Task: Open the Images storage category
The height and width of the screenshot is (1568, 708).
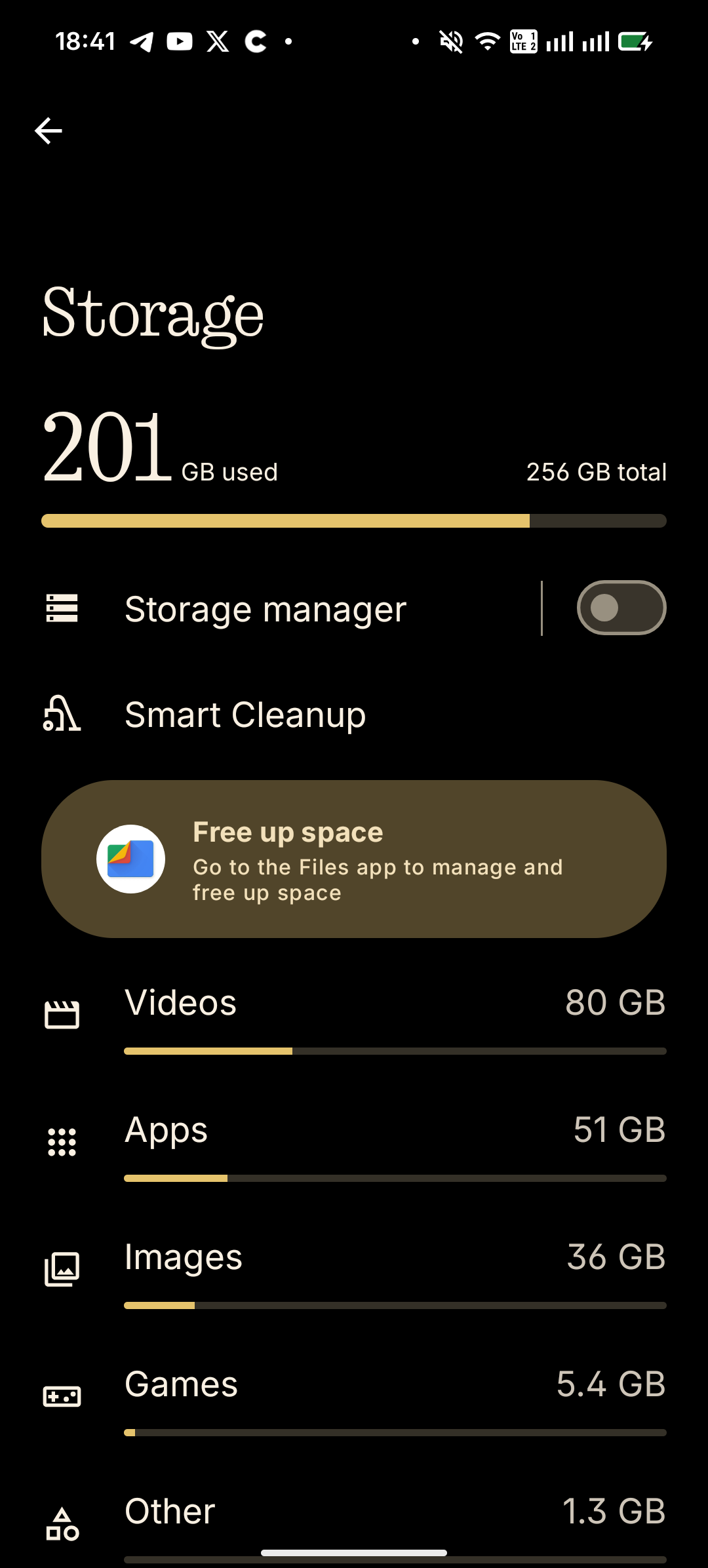Action: [354, 1270]
